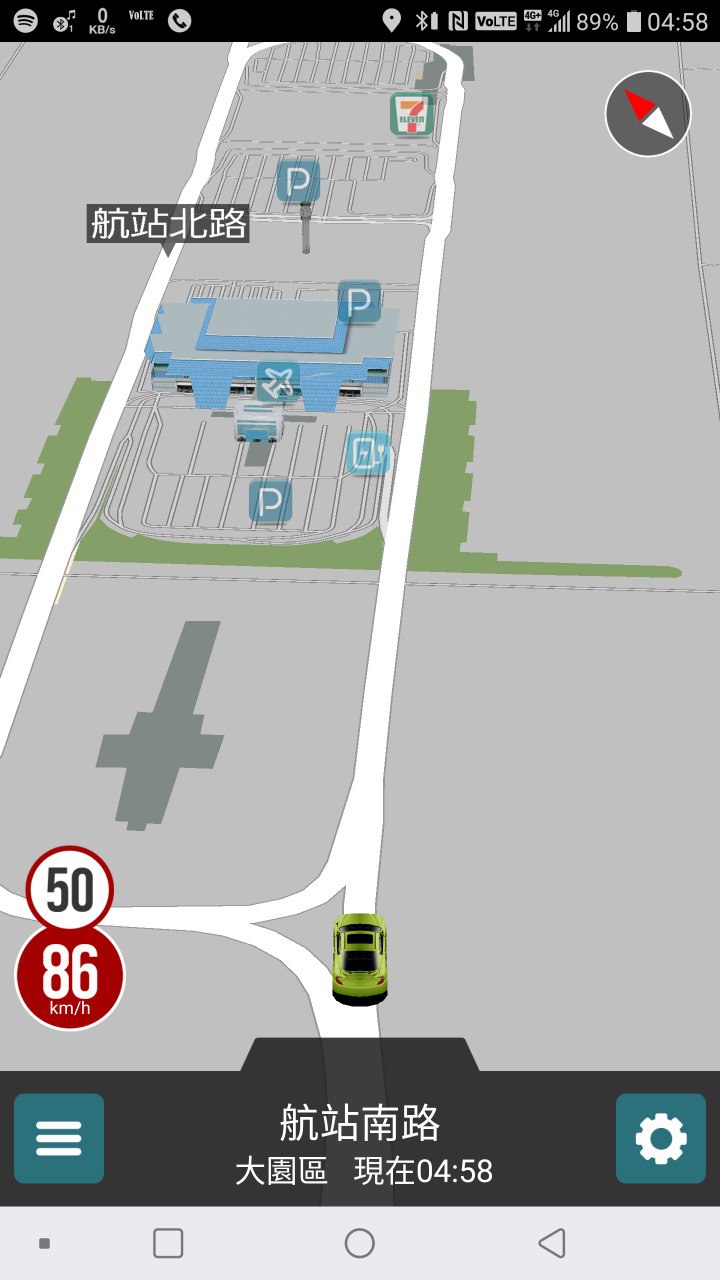Open the recent apps overview
Screen dimensions: 720x1280
[168, 1243]
